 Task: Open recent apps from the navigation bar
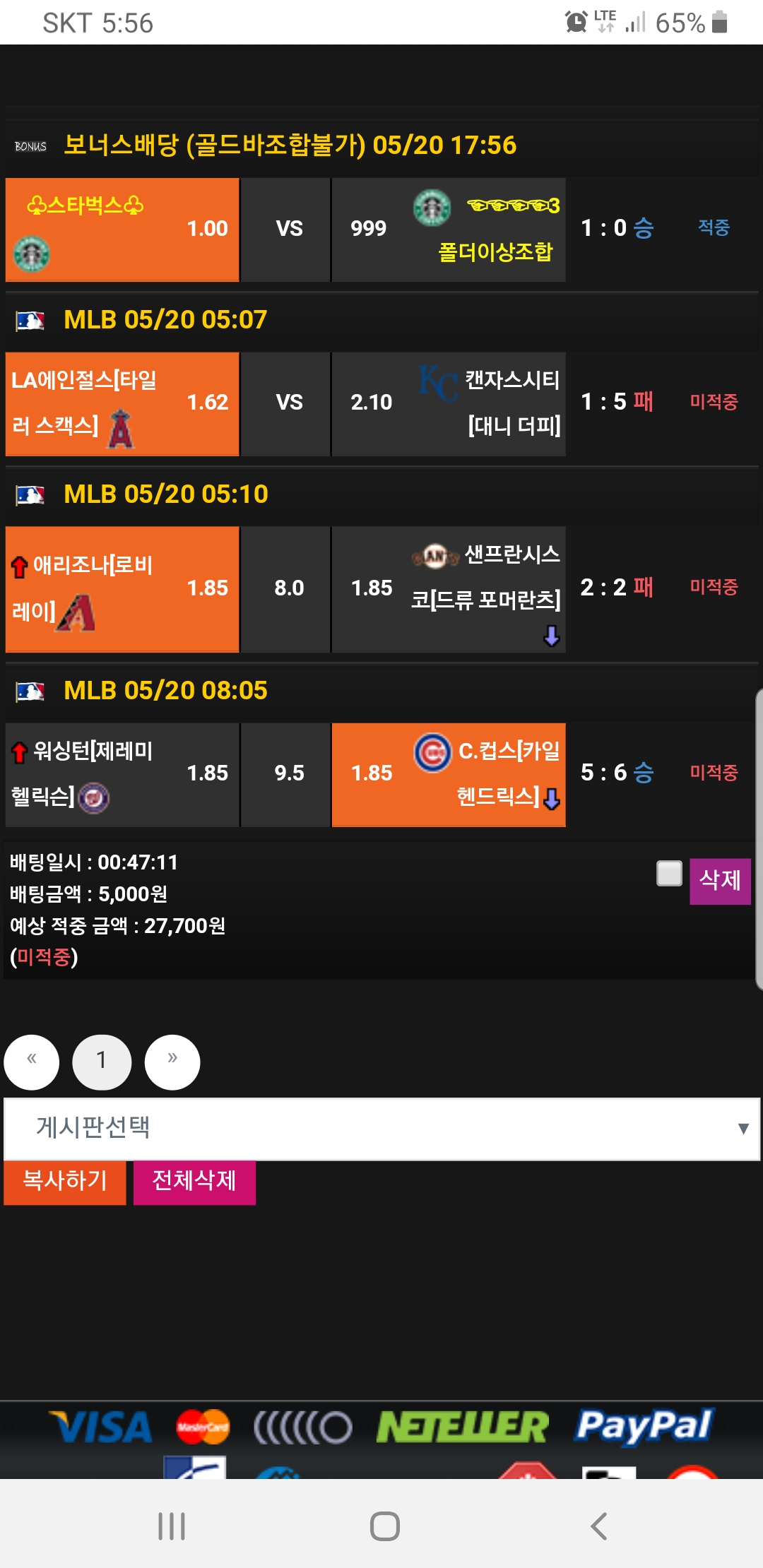click(172, 1526)
